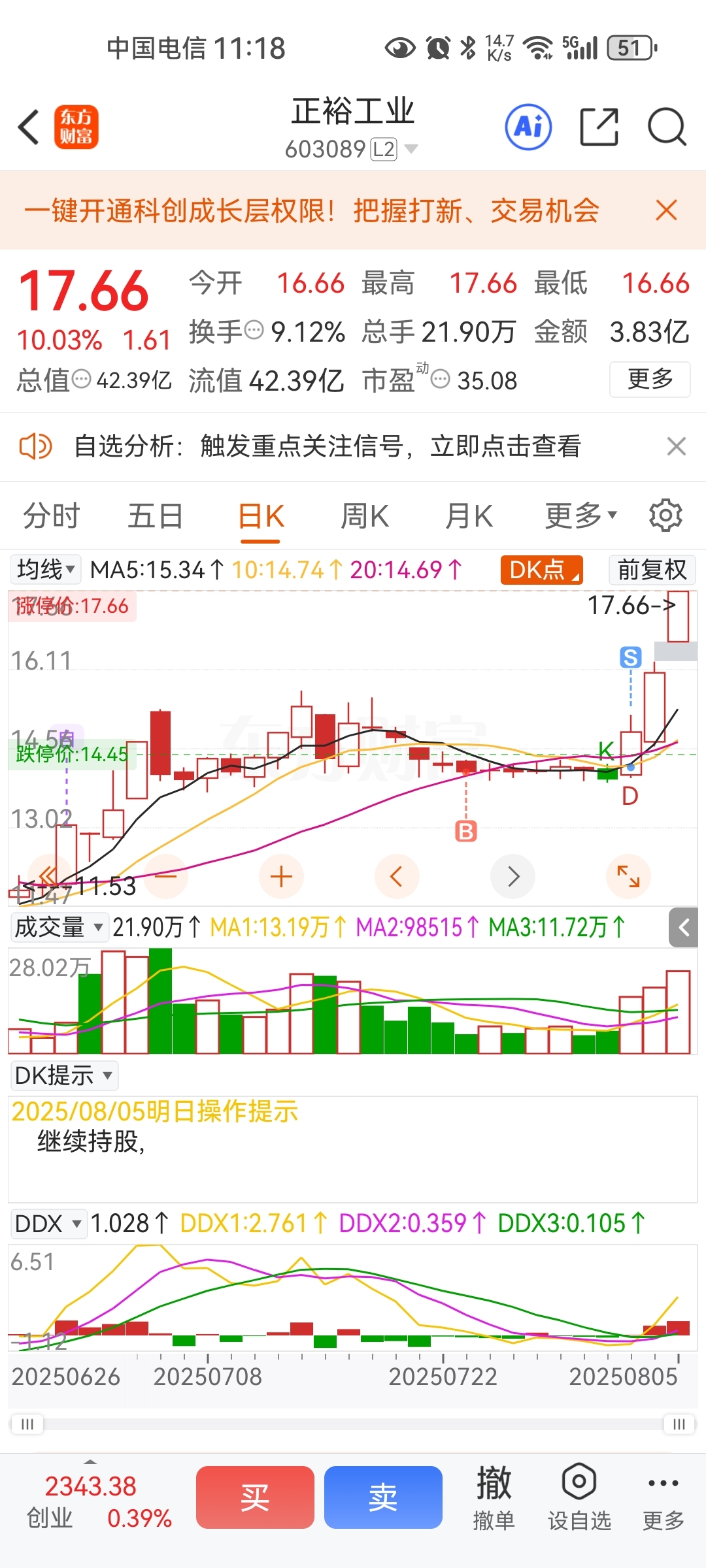Zoom in chart with the plus button
This screenshot has height=1568, width=706.
[x=281, y=877]
